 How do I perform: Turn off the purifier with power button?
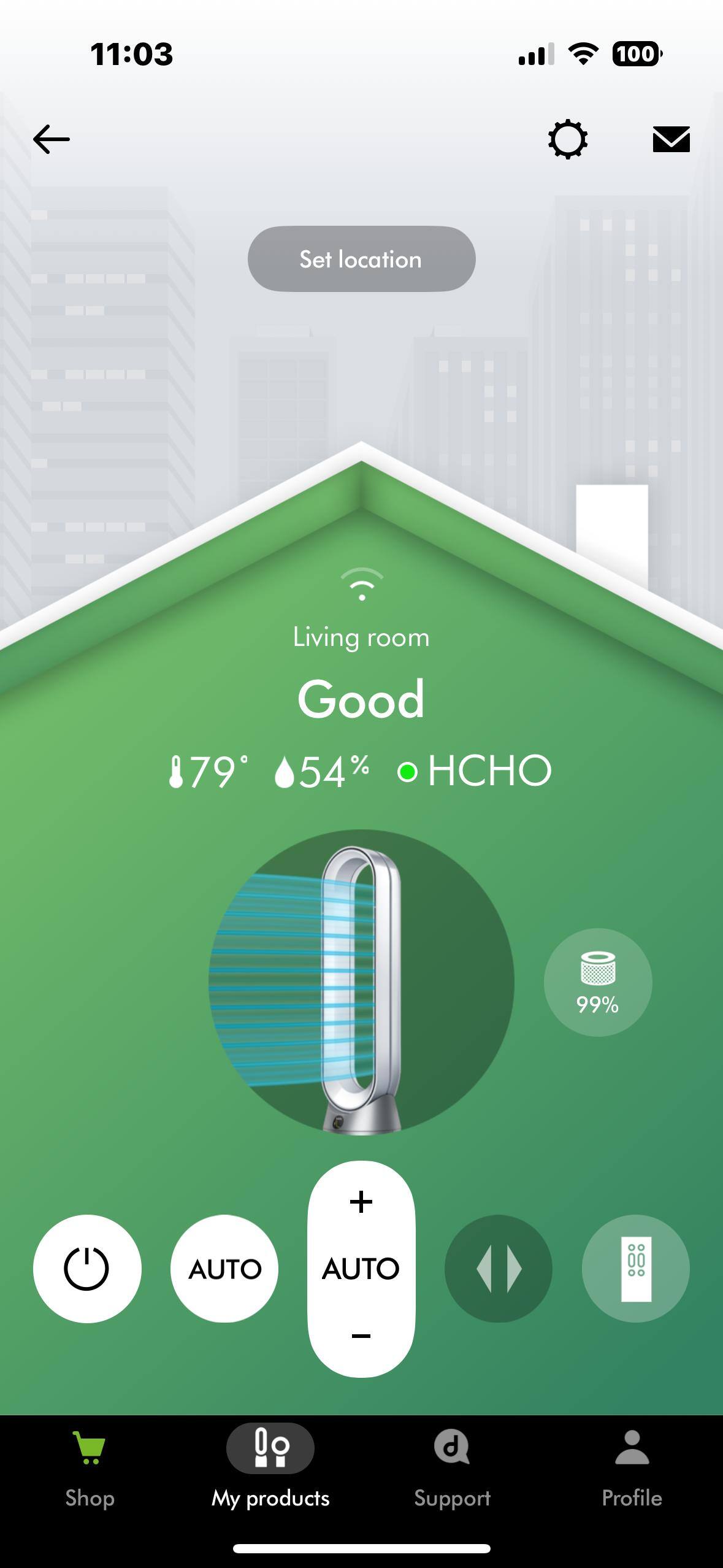[x=86, y=1268]
